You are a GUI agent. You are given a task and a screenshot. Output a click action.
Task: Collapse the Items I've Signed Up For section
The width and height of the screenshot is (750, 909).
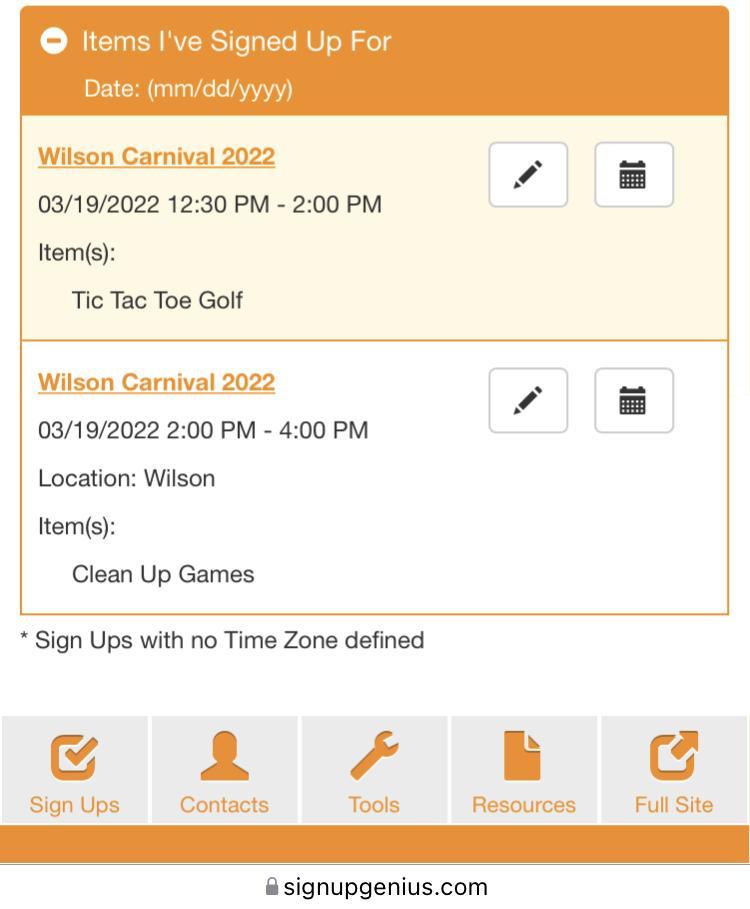54,41
